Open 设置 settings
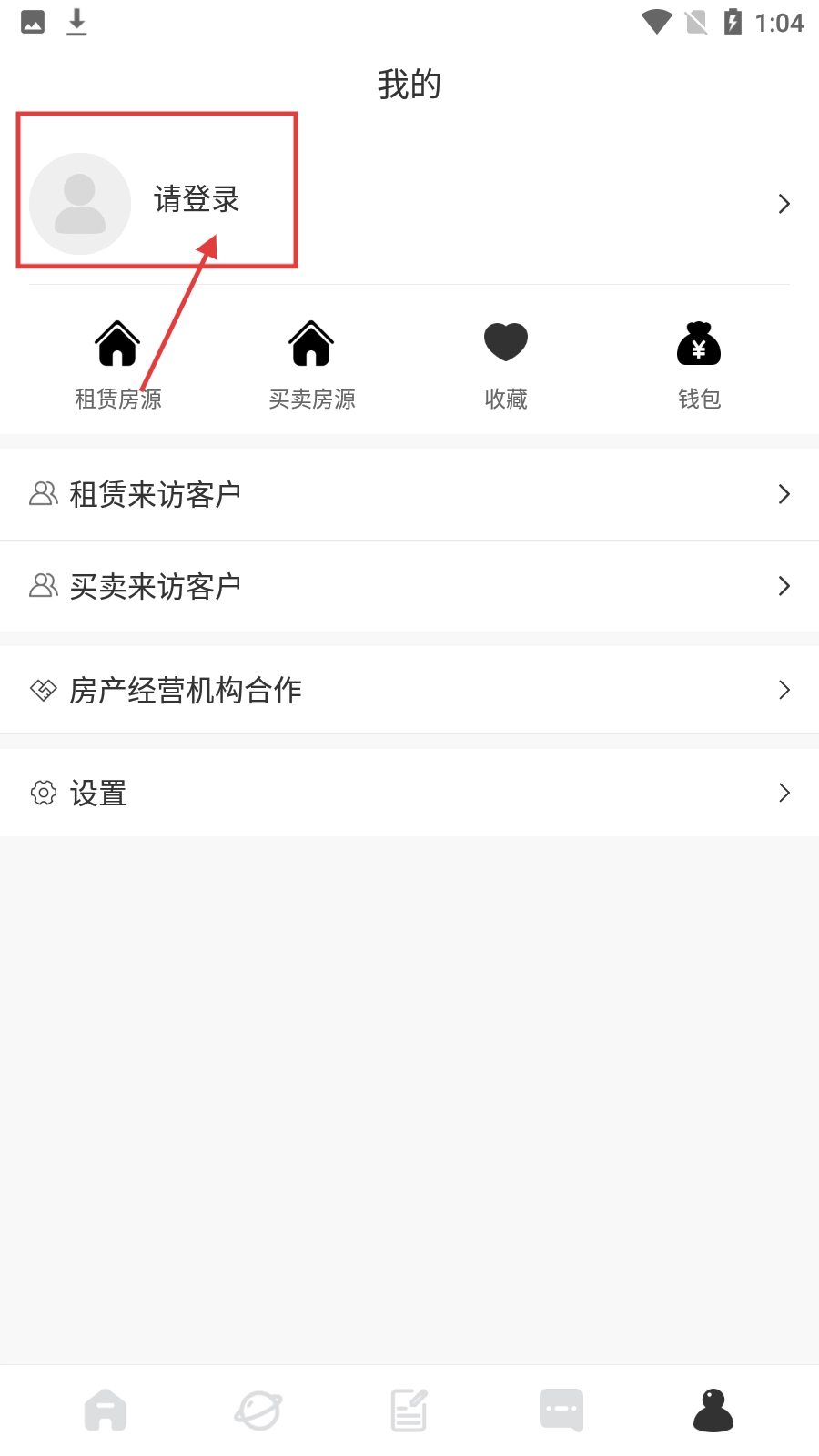 coord(409,793)
